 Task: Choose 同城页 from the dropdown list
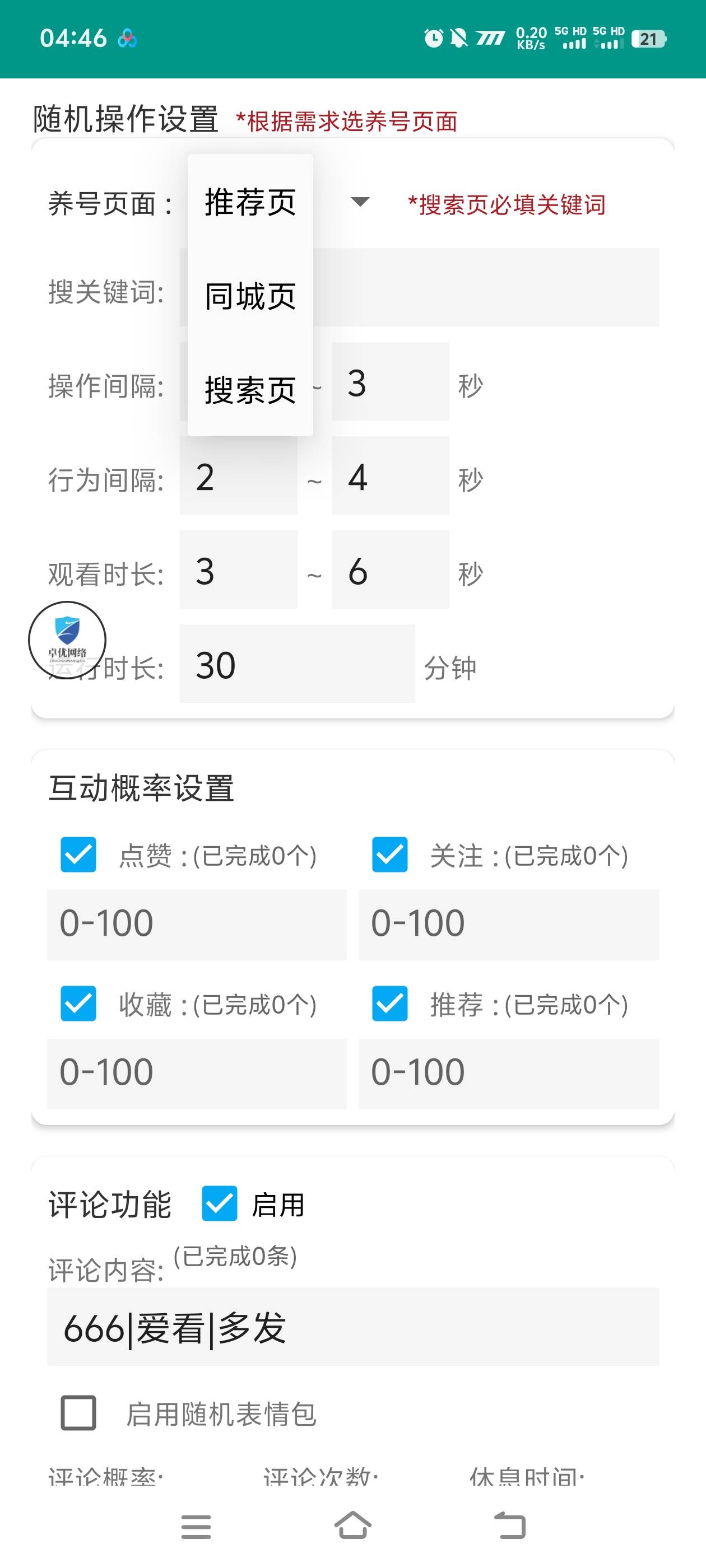(x=250, y=296)
